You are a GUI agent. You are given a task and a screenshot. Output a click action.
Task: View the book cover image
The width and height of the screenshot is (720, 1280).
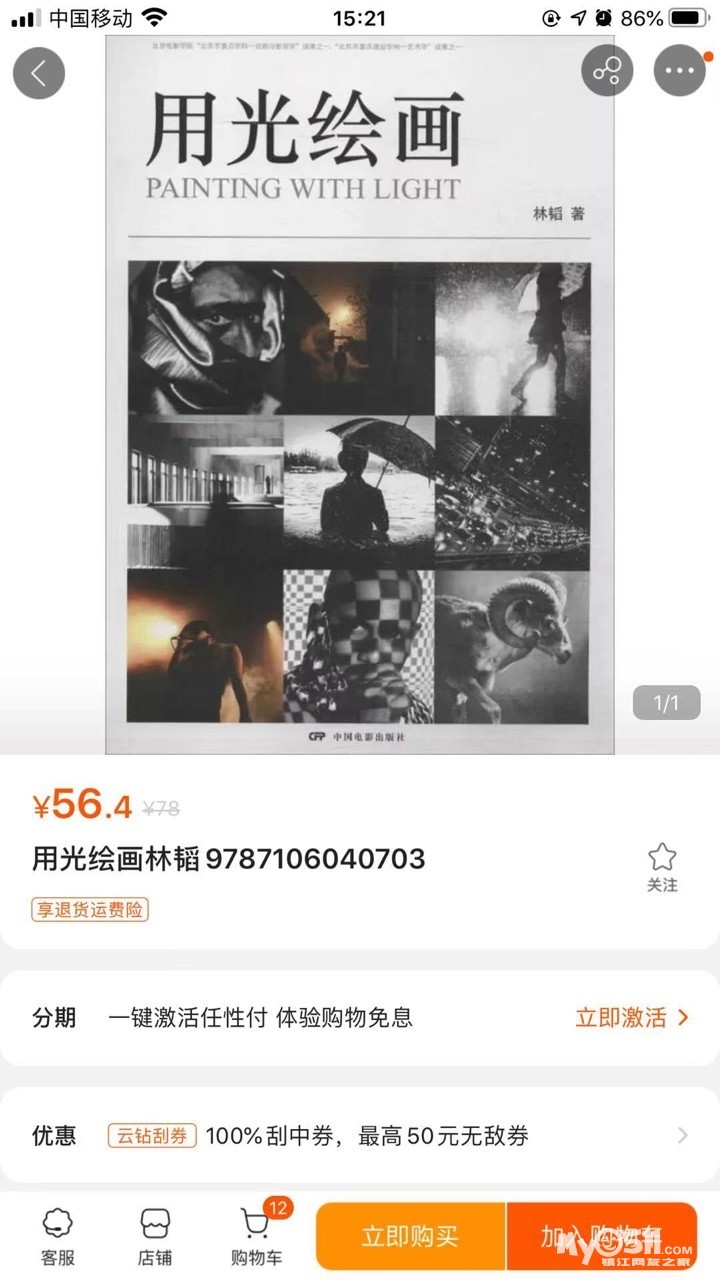(x=360, y=400)
